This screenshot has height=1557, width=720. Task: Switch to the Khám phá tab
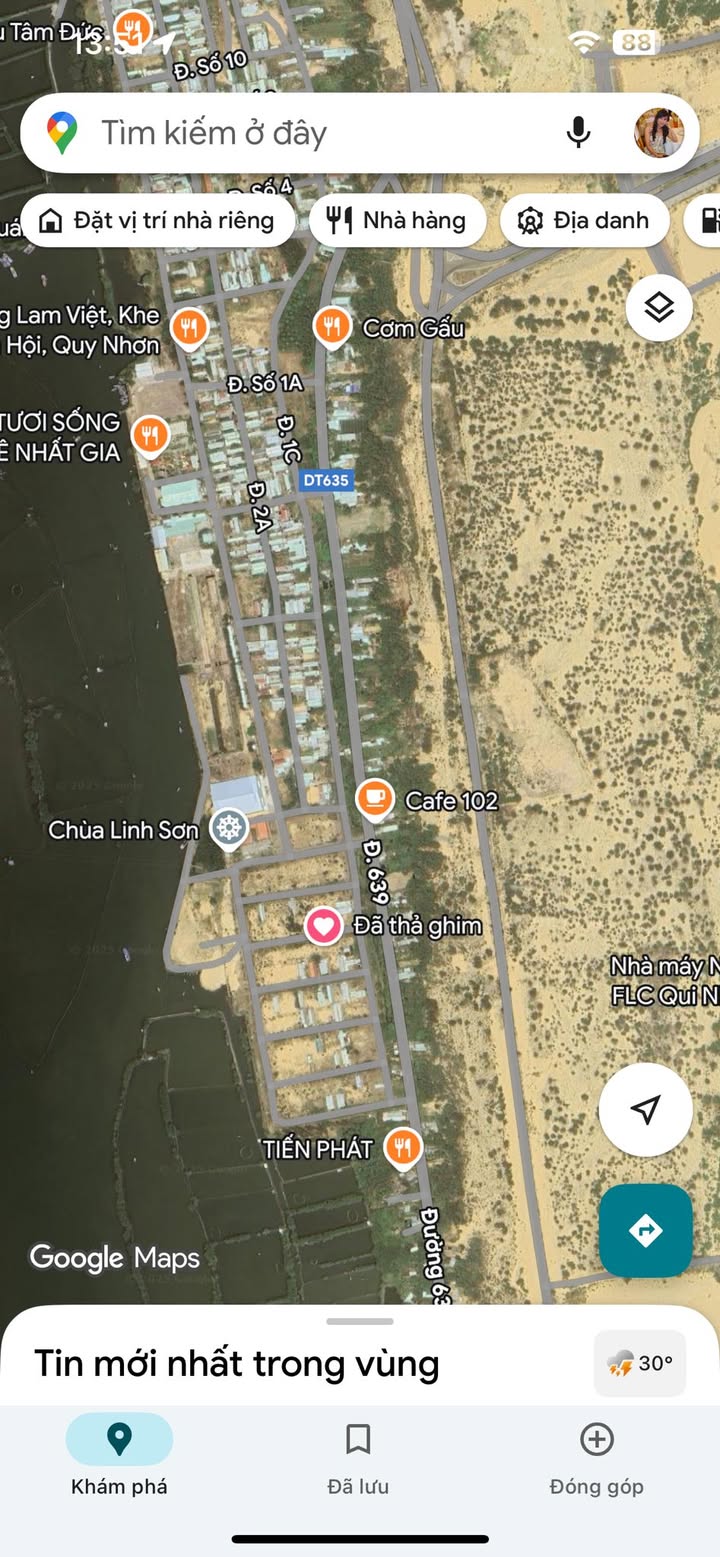coord(119,1457)
